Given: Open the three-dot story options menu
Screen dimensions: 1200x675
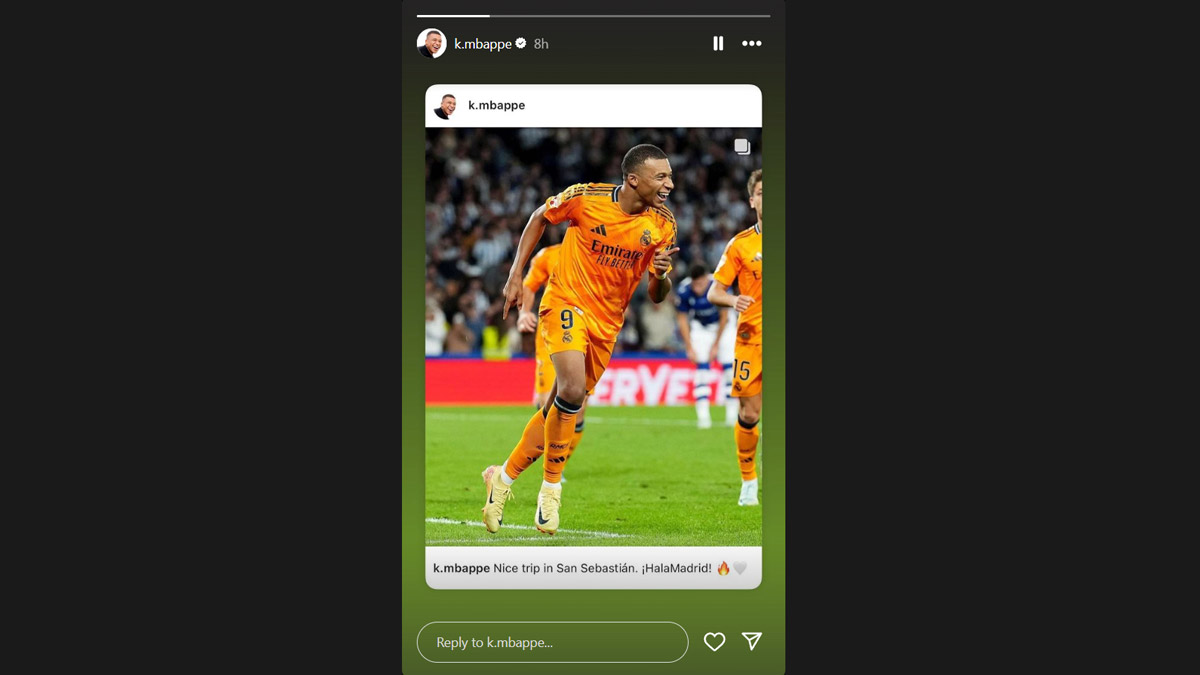Looking at the screenshot, I should point(752,44).
